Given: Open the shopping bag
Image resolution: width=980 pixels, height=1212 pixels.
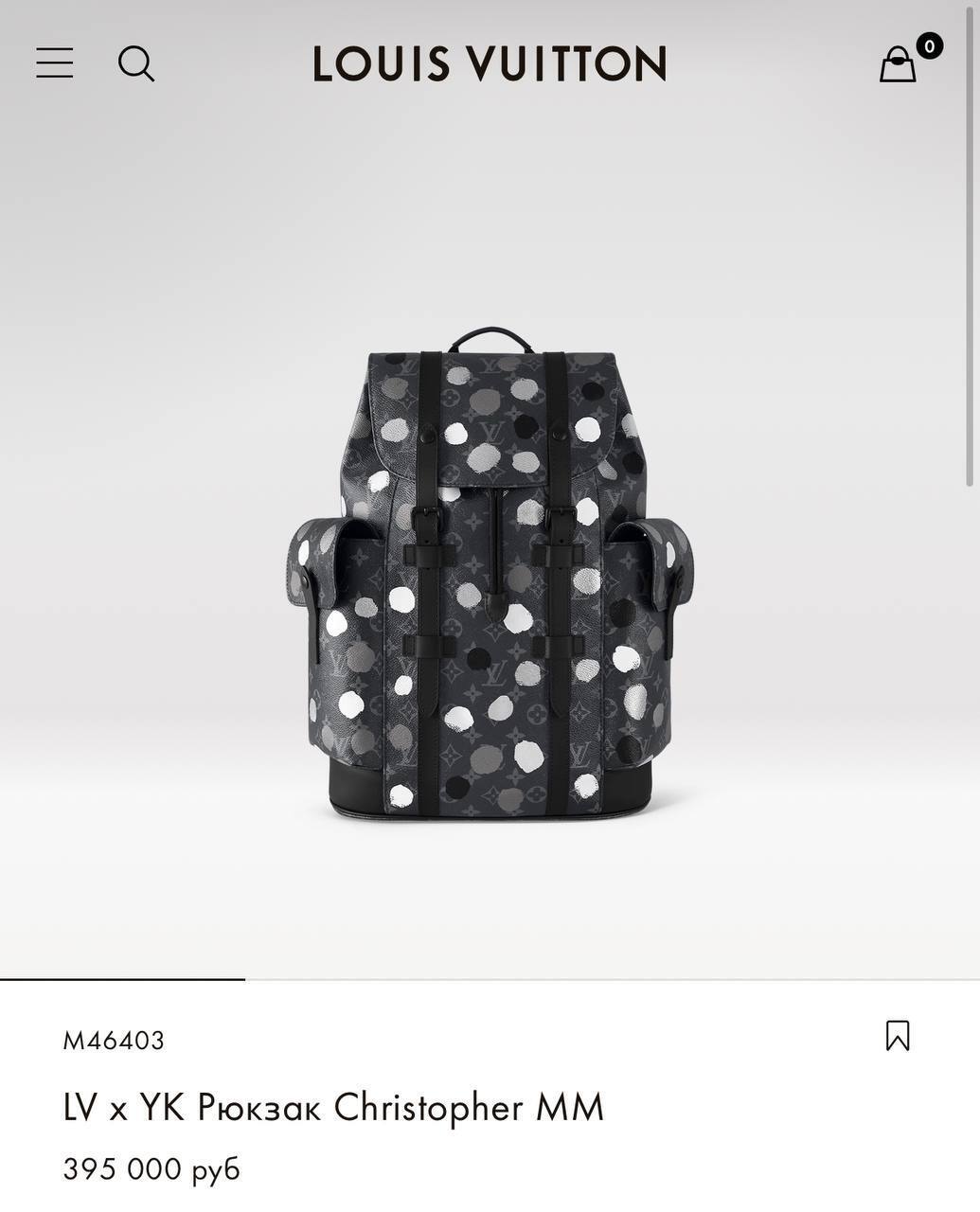Looking at the screenshot, I should coord(899,64).
